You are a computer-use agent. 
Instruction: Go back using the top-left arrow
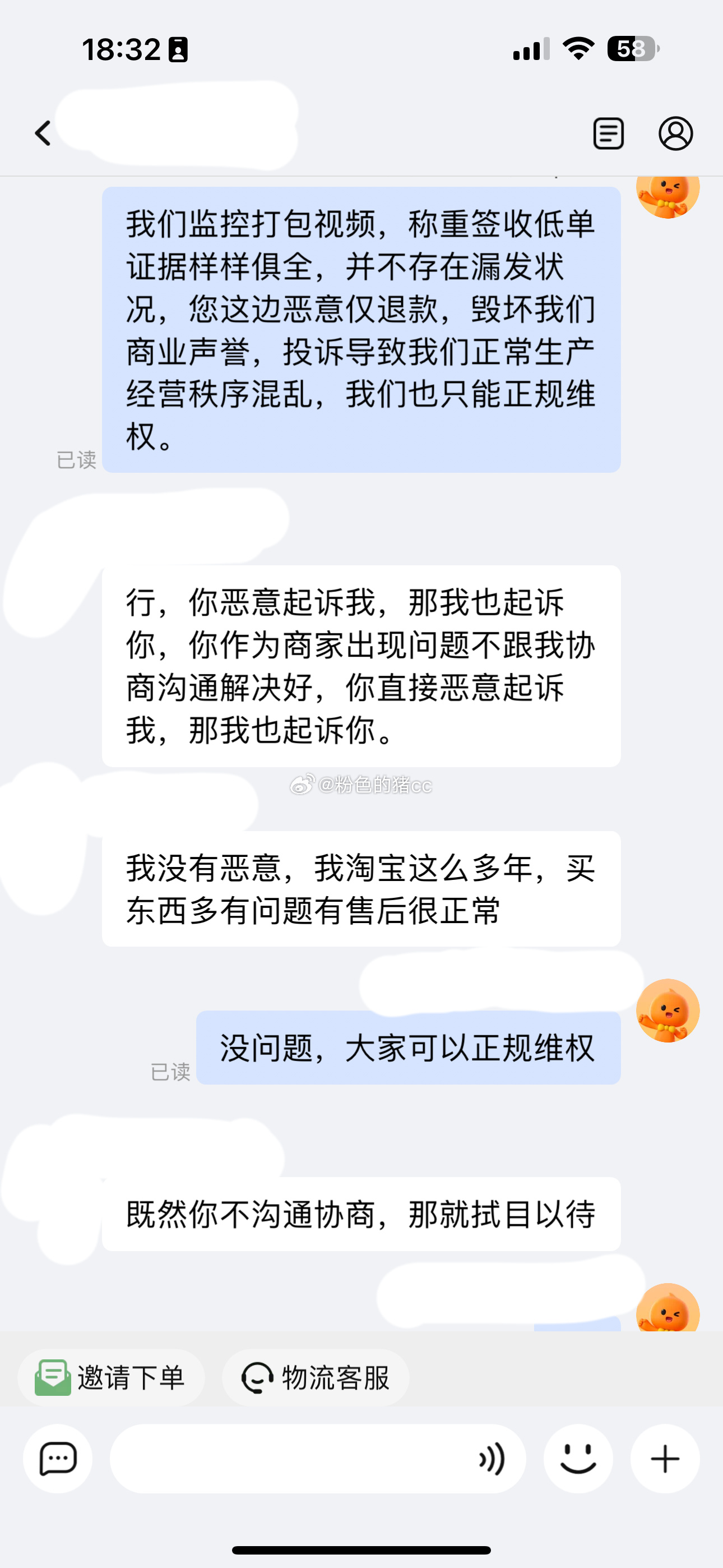point(43,133)
